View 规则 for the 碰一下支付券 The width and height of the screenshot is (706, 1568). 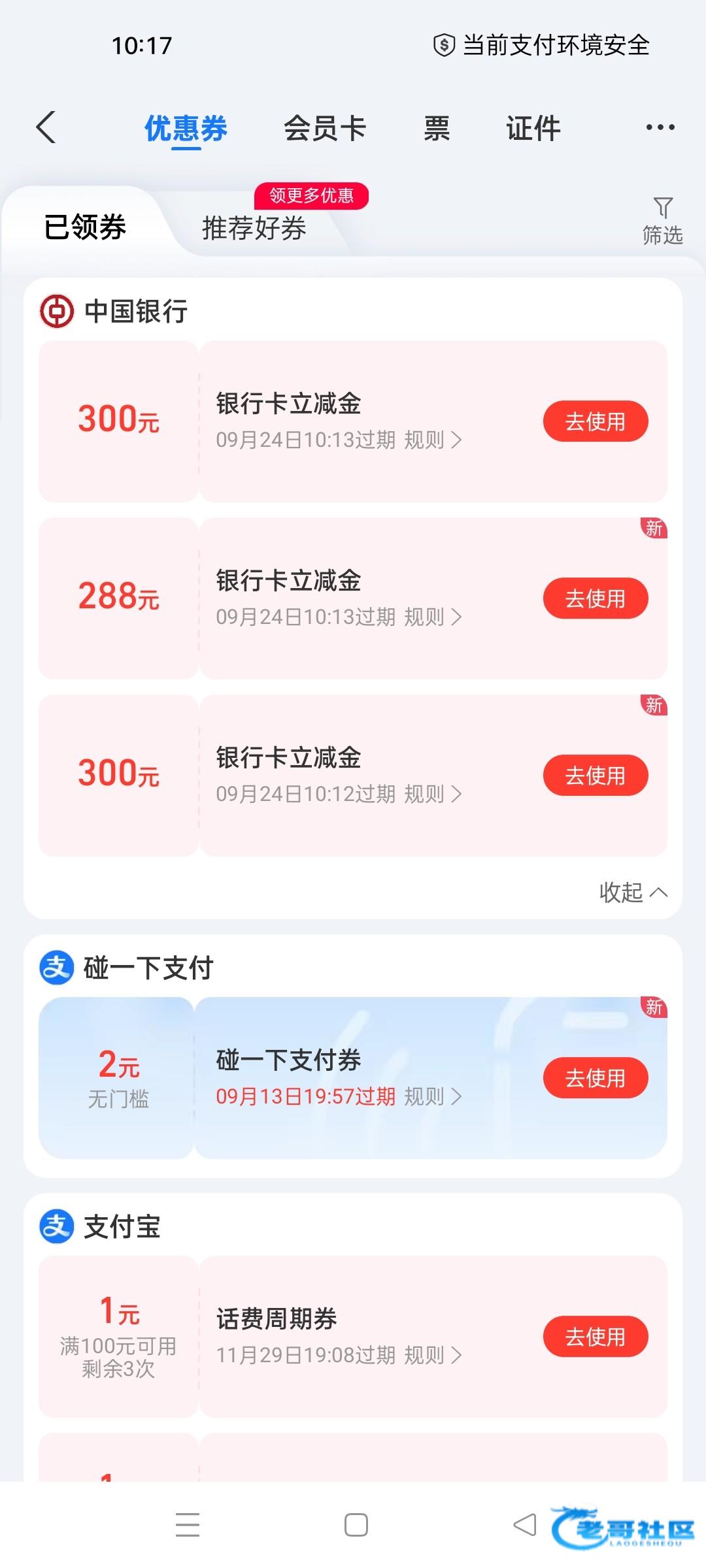click(x=433, y=1096)
